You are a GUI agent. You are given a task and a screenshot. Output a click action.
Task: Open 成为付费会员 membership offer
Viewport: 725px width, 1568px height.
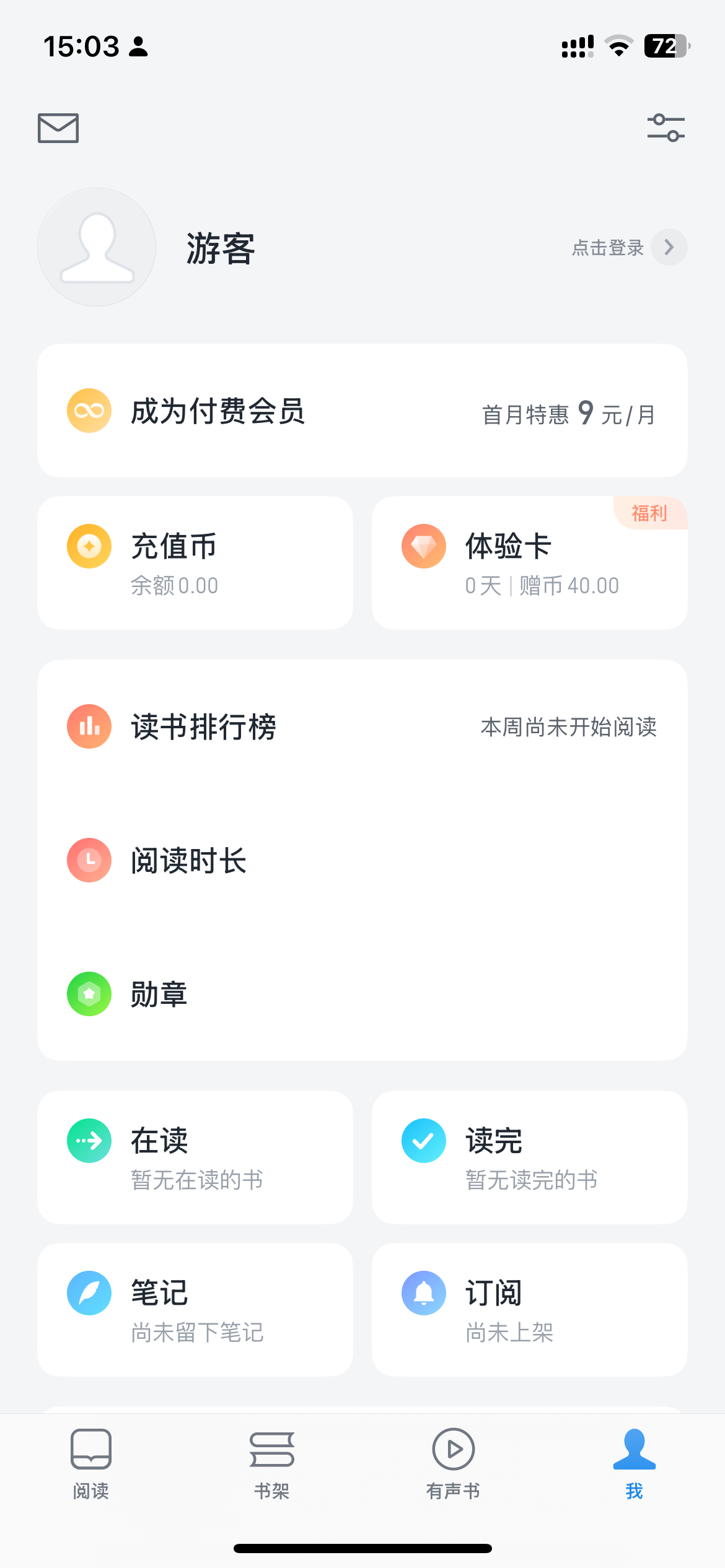click(362, 411)
